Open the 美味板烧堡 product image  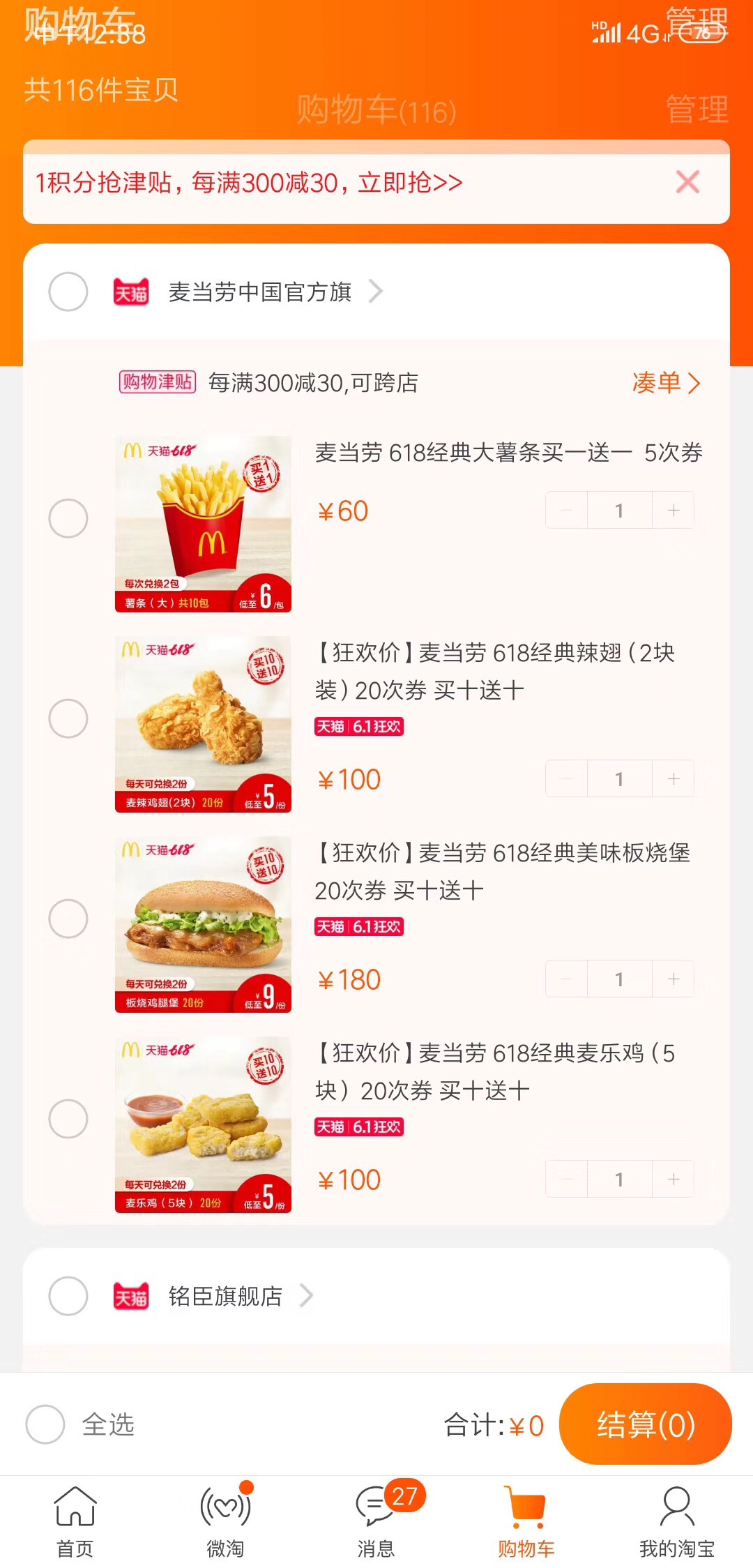coord(203,924)
